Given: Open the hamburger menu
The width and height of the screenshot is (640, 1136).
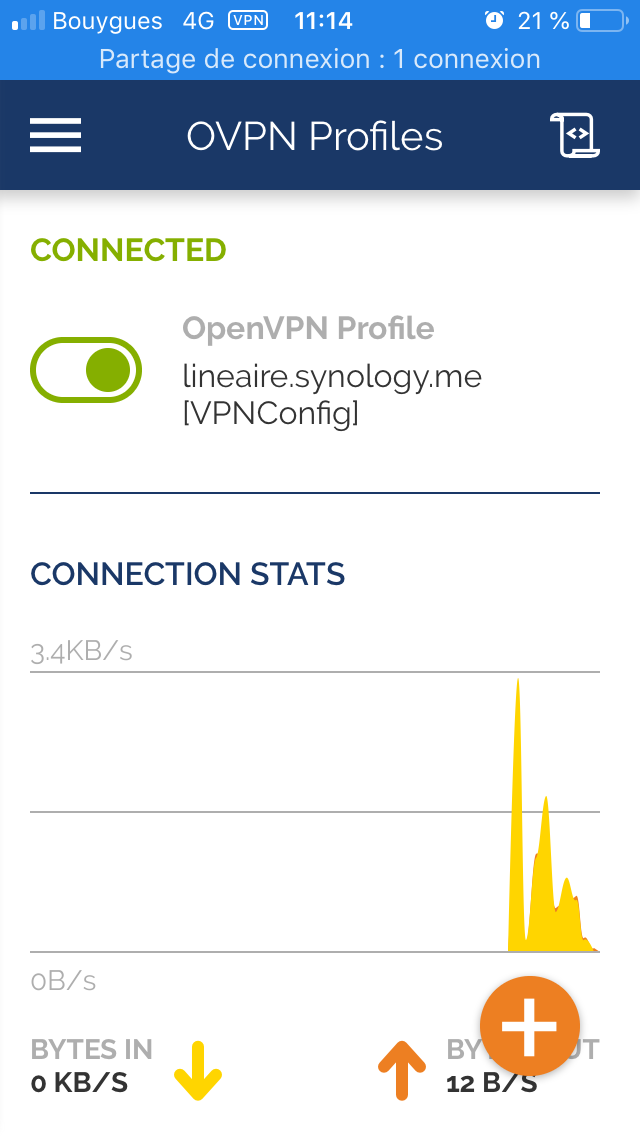Looking at the screenshot, I should pos(56,135).
